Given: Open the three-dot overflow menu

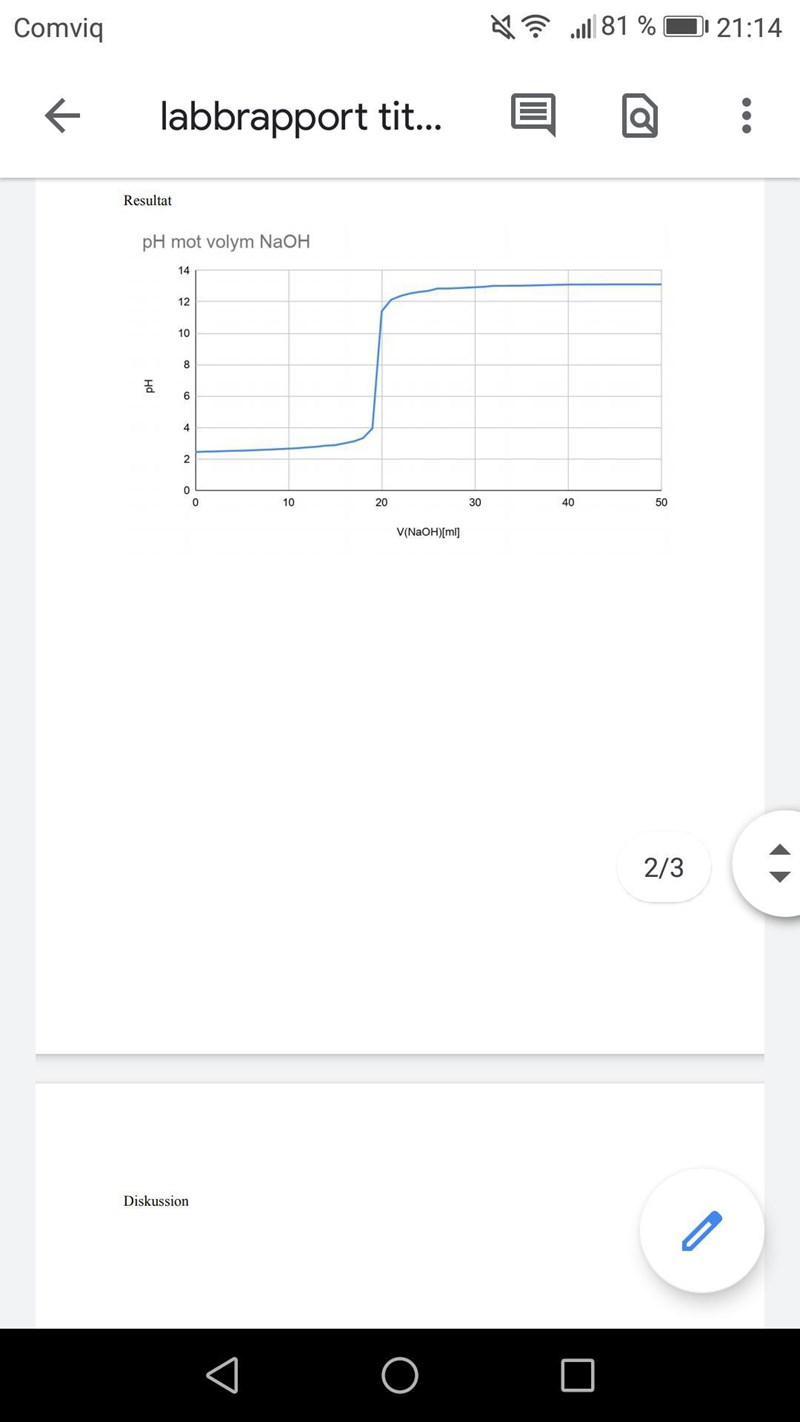Looking at the screenshot, I should [x=746, y=116].
